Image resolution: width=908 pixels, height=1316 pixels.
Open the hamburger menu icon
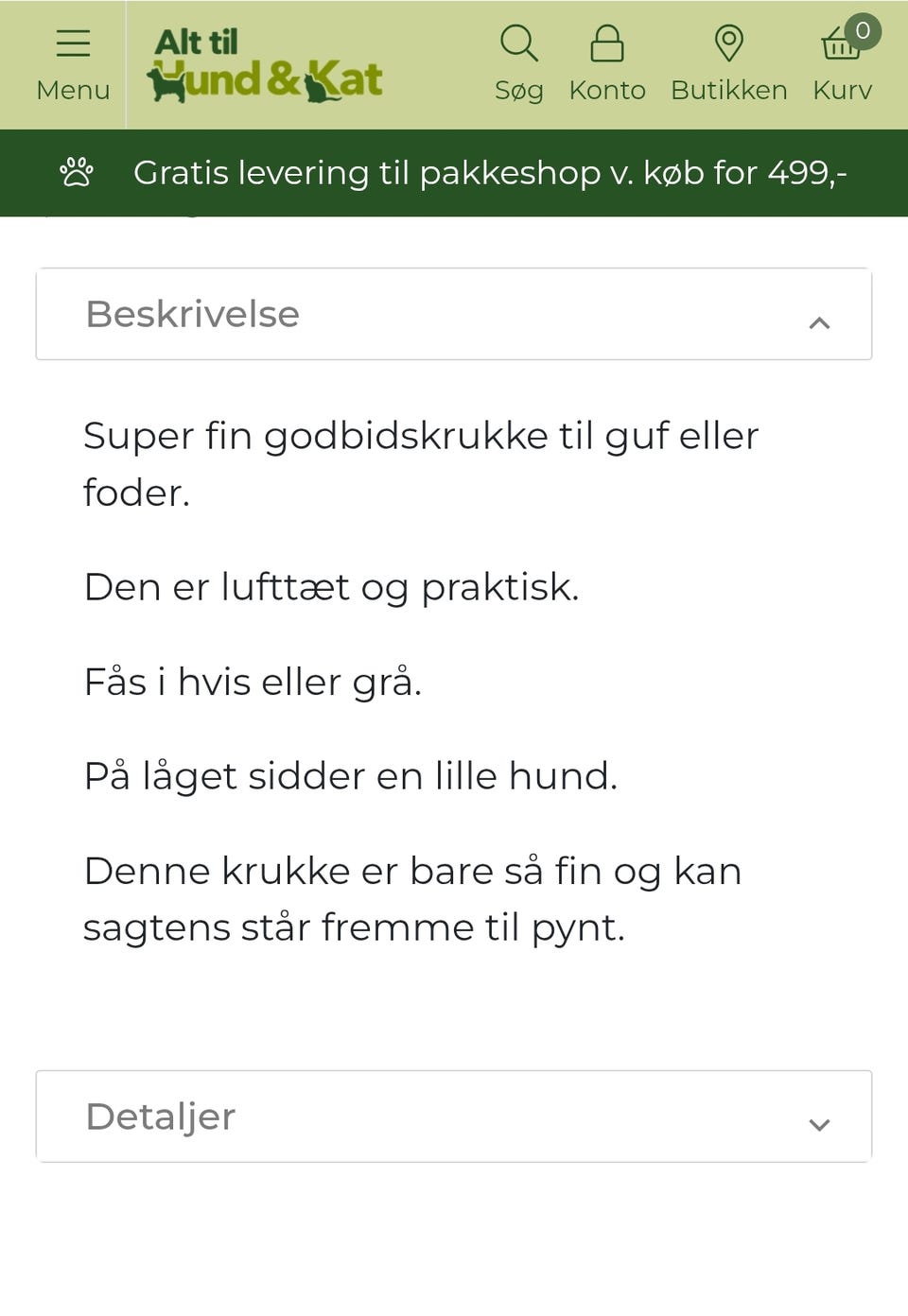click(x=72, y=43)
